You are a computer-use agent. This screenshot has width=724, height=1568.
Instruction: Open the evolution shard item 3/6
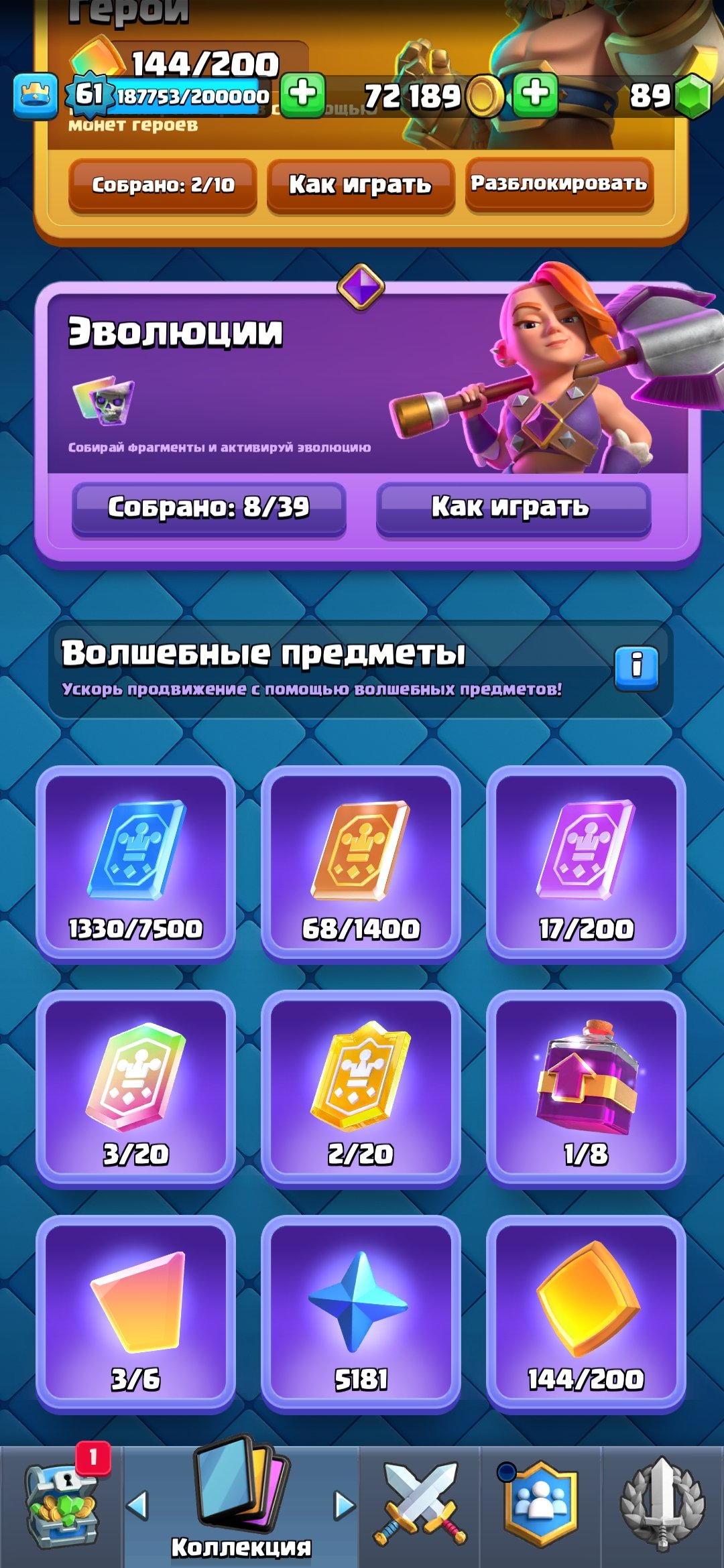135,1313
